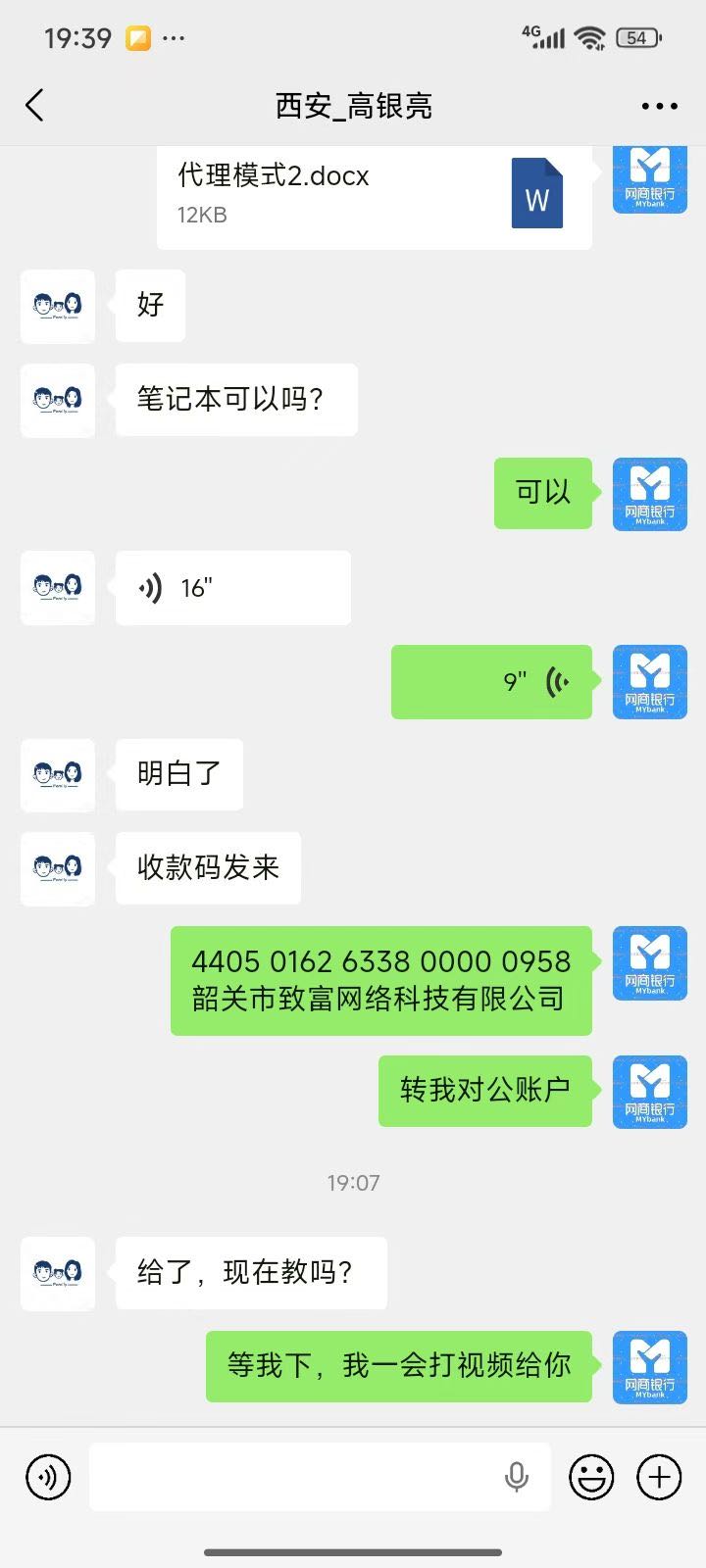Screen dimensions: 706x1568
Task: Tap the 网商银行 MYbank icon beside 可以 message
Action: (649, 494)
